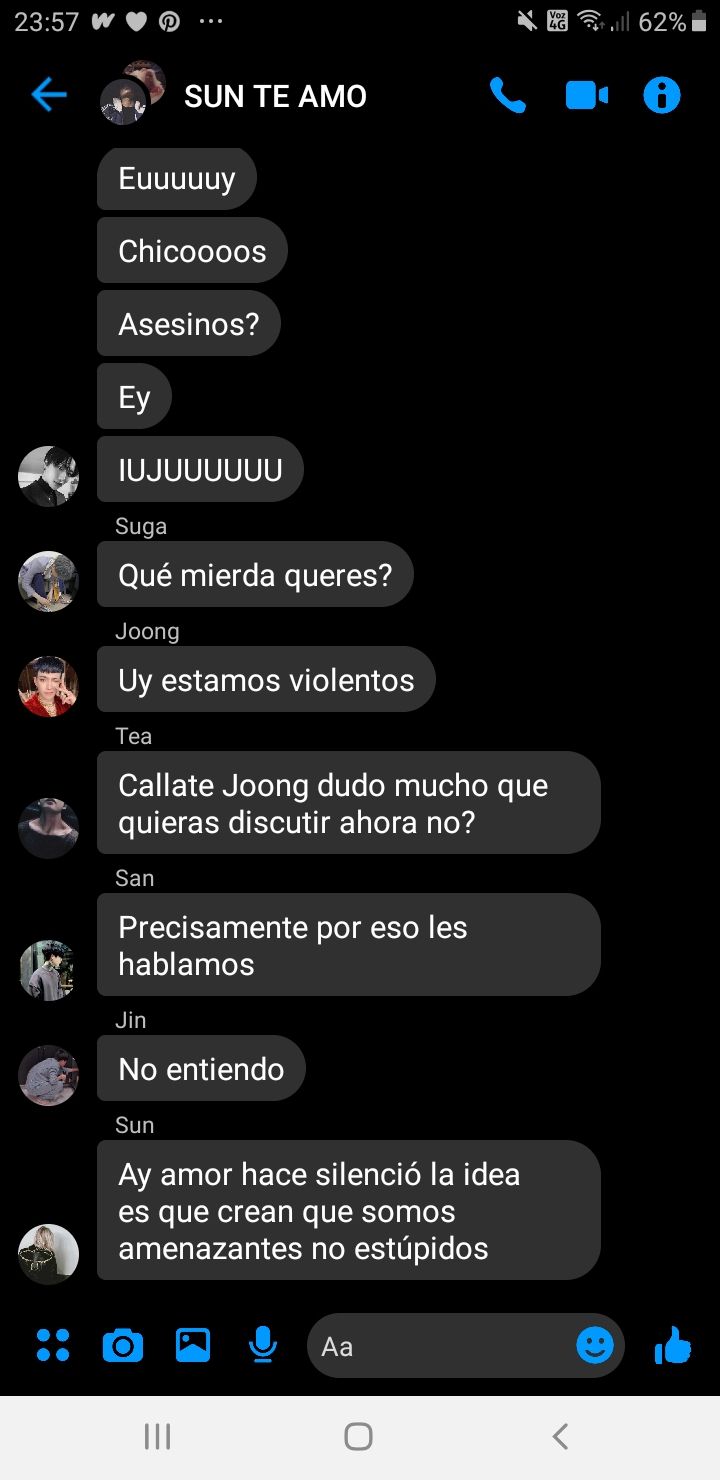This screenshot has height=1480, width=720.
Task: Tap the system home button
Action: [358, 1437]
